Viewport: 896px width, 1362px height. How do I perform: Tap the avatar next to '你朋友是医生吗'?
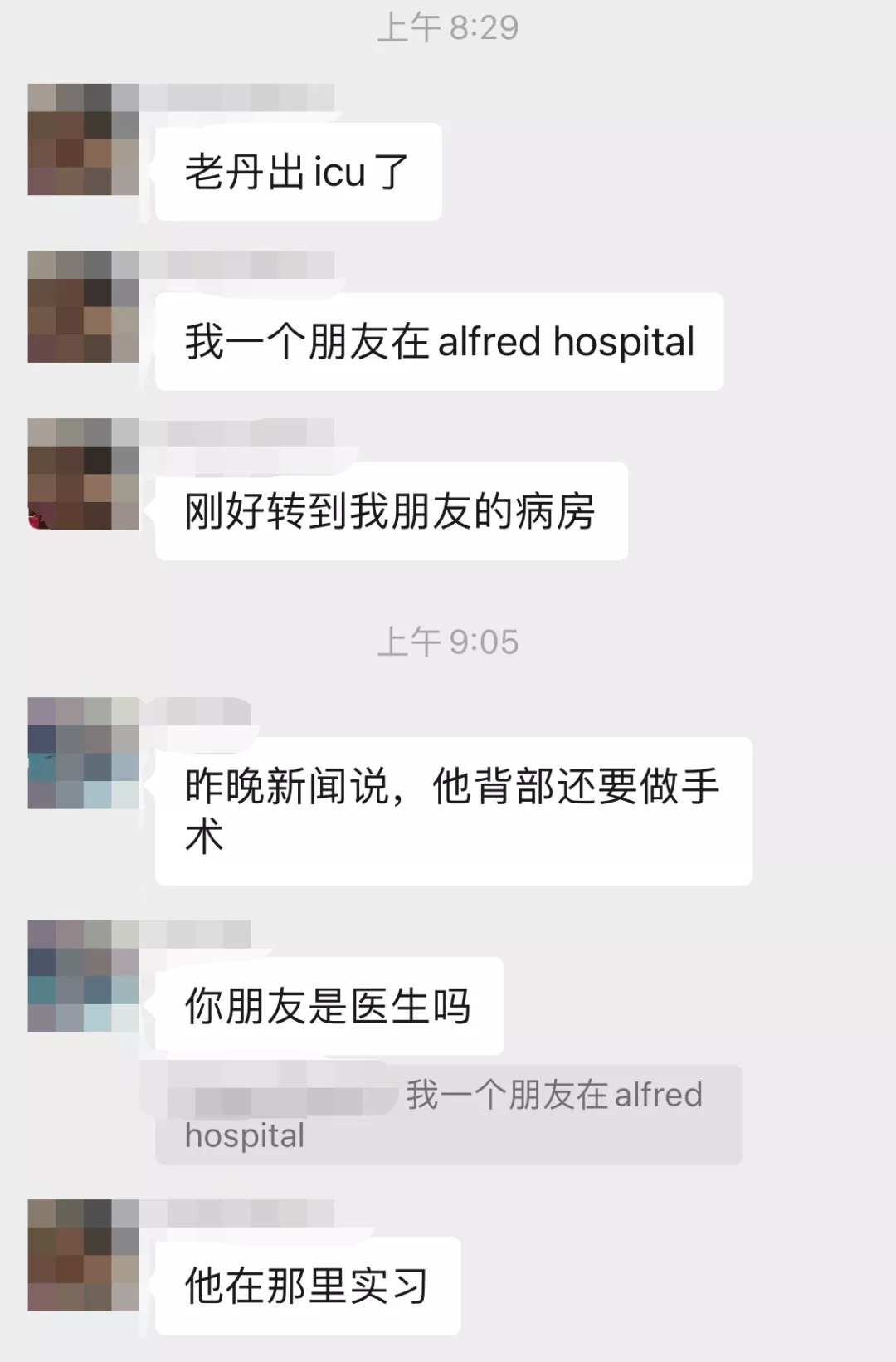(x=83, y=976)
